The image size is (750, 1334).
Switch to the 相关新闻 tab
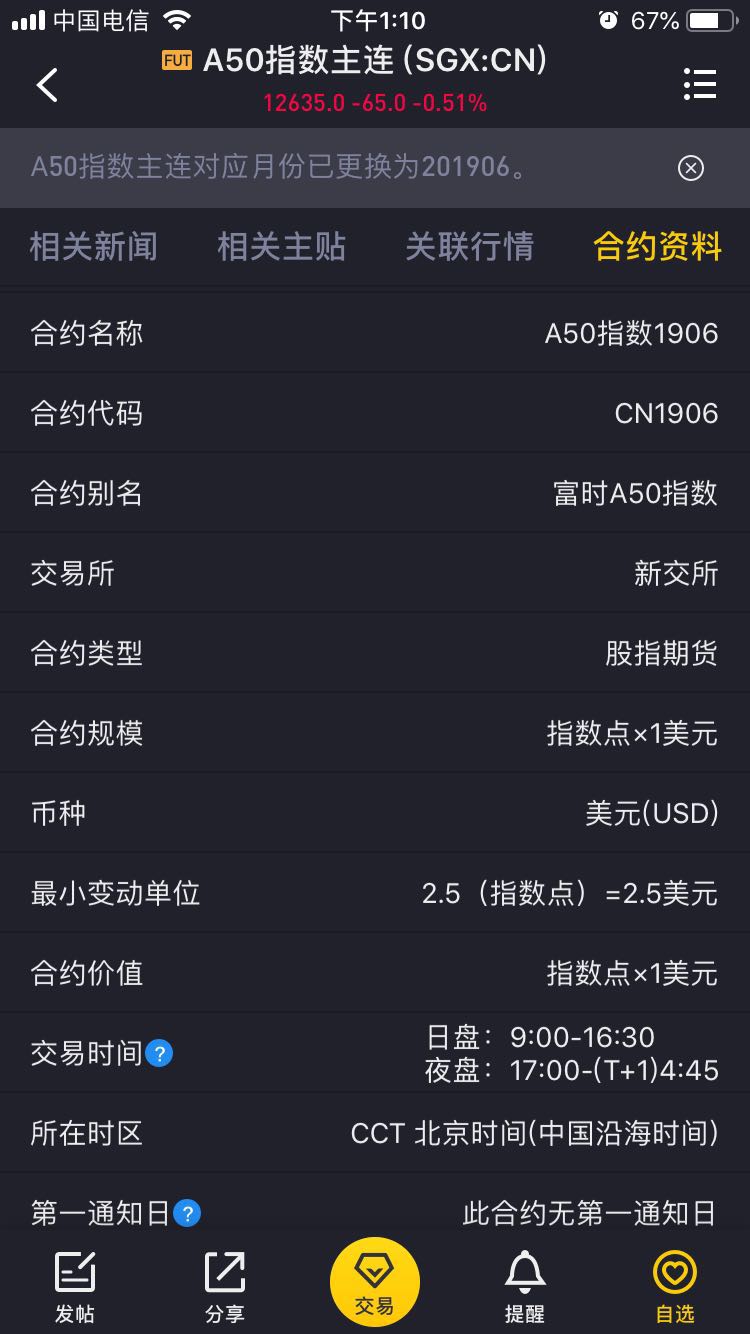click(x=93, y=246)
